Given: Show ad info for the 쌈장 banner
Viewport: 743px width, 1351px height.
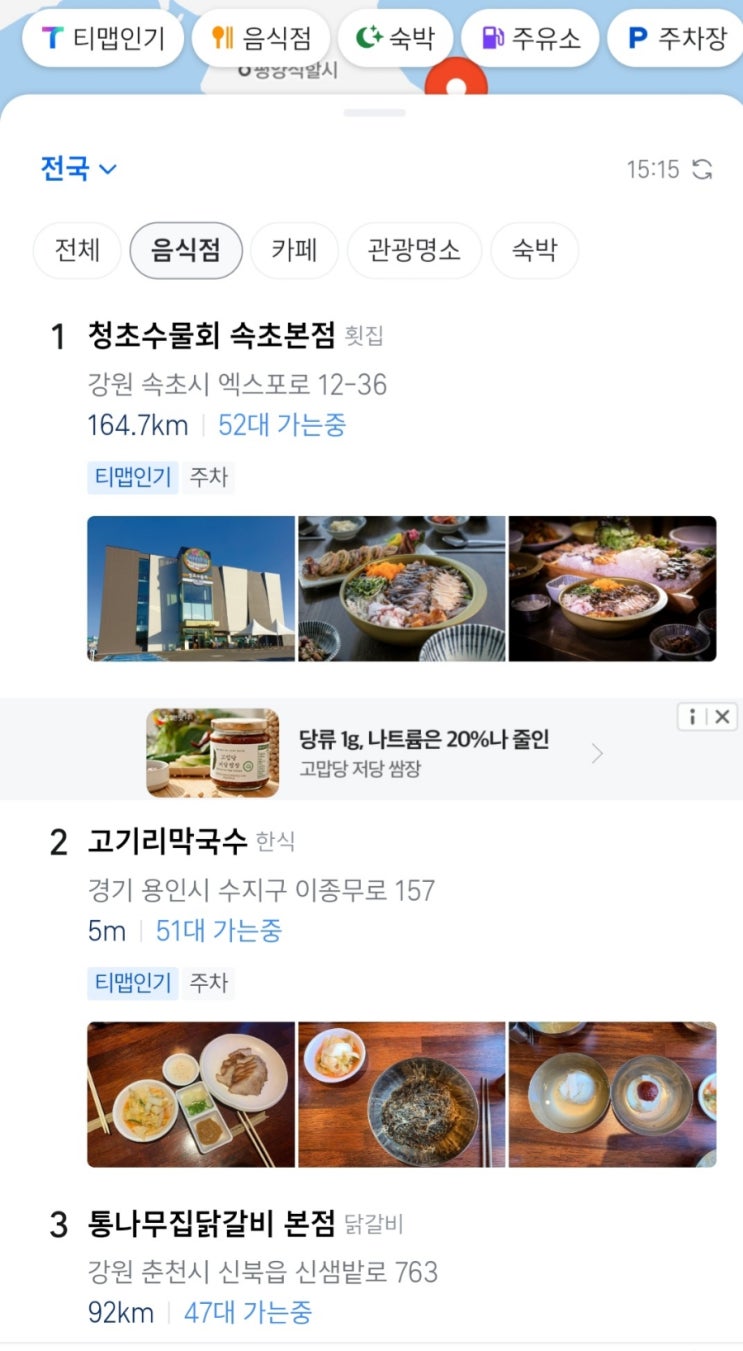Looking at the screenshot, I should pos(692,716).
